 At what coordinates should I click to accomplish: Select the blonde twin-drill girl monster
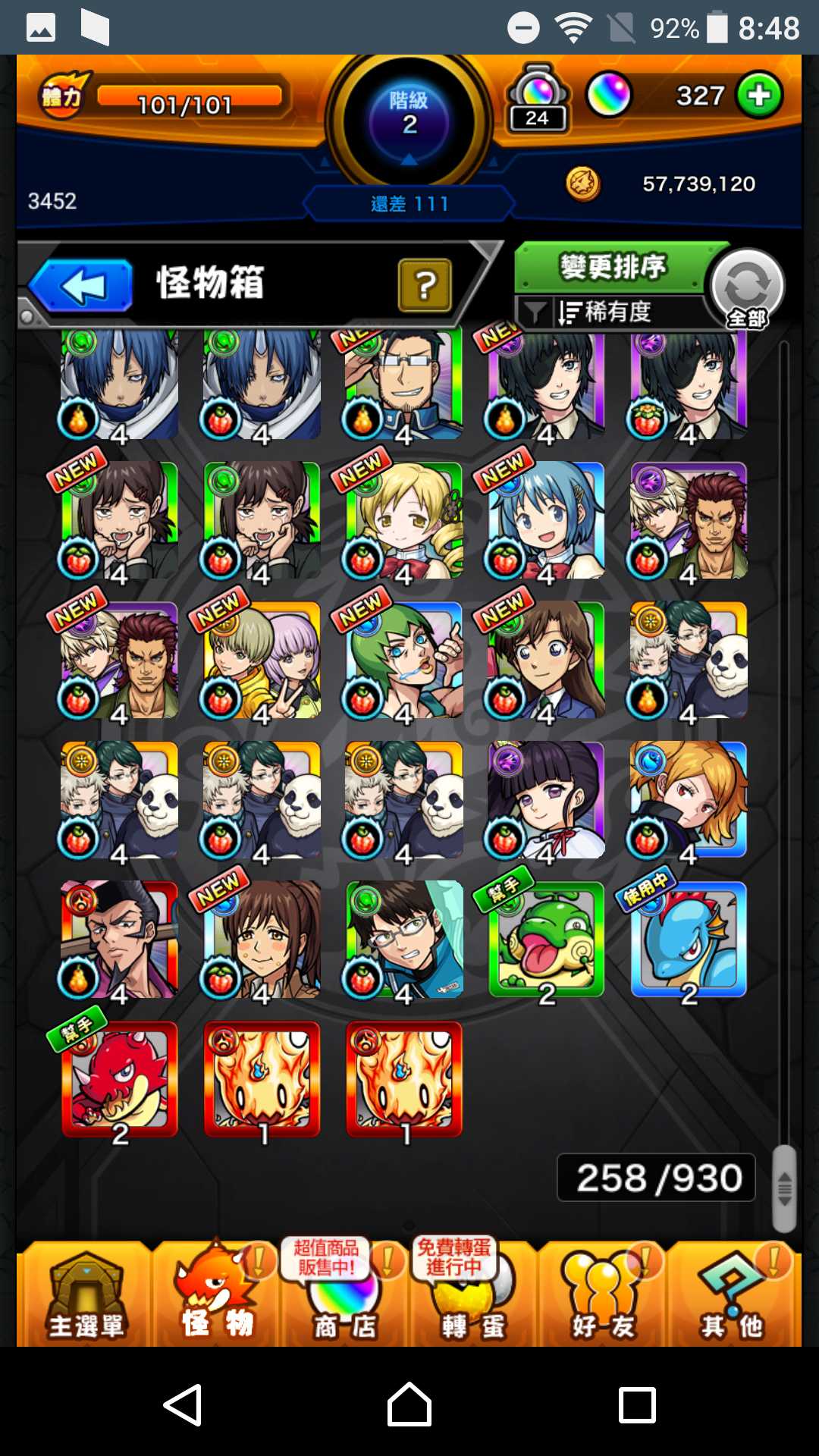pos(403,521)
